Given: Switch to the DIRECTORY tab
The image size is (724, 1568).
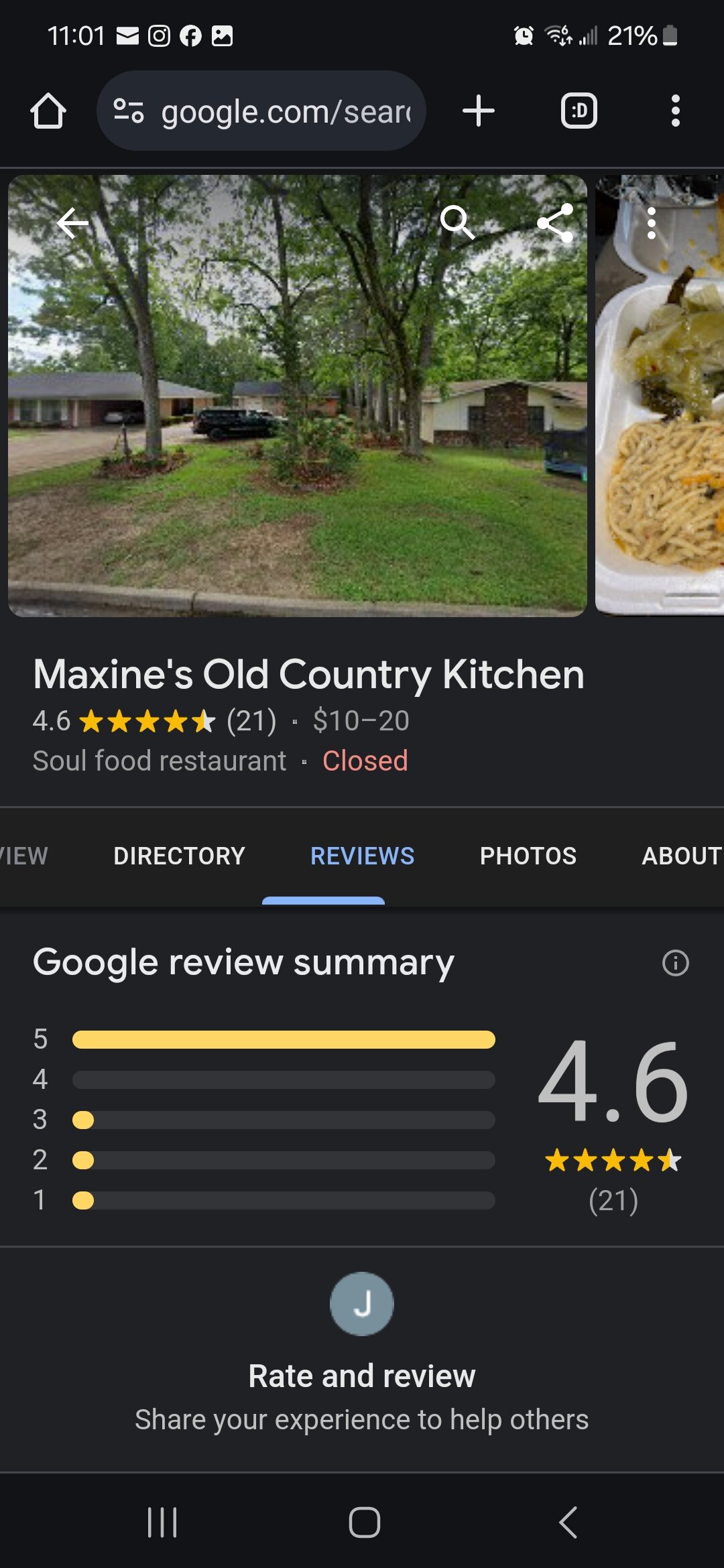Looking at the screenshot, I should (179, 856).
